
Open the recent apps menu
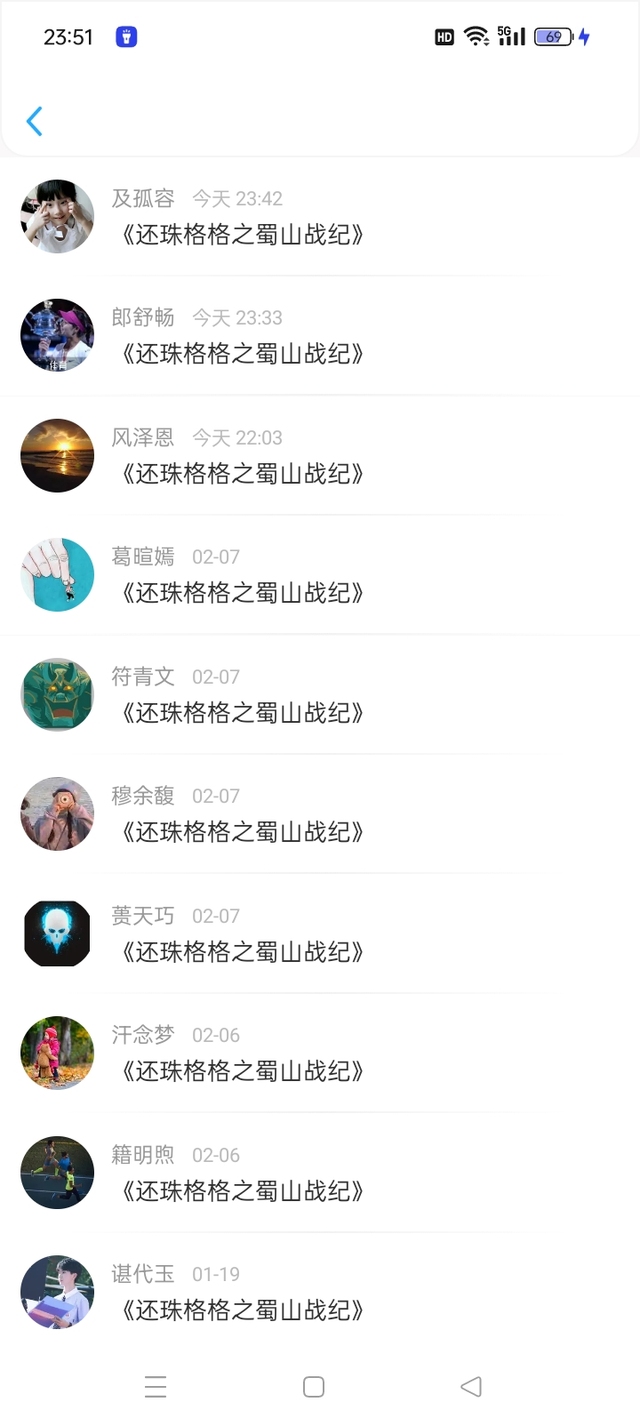[155, 1386]
